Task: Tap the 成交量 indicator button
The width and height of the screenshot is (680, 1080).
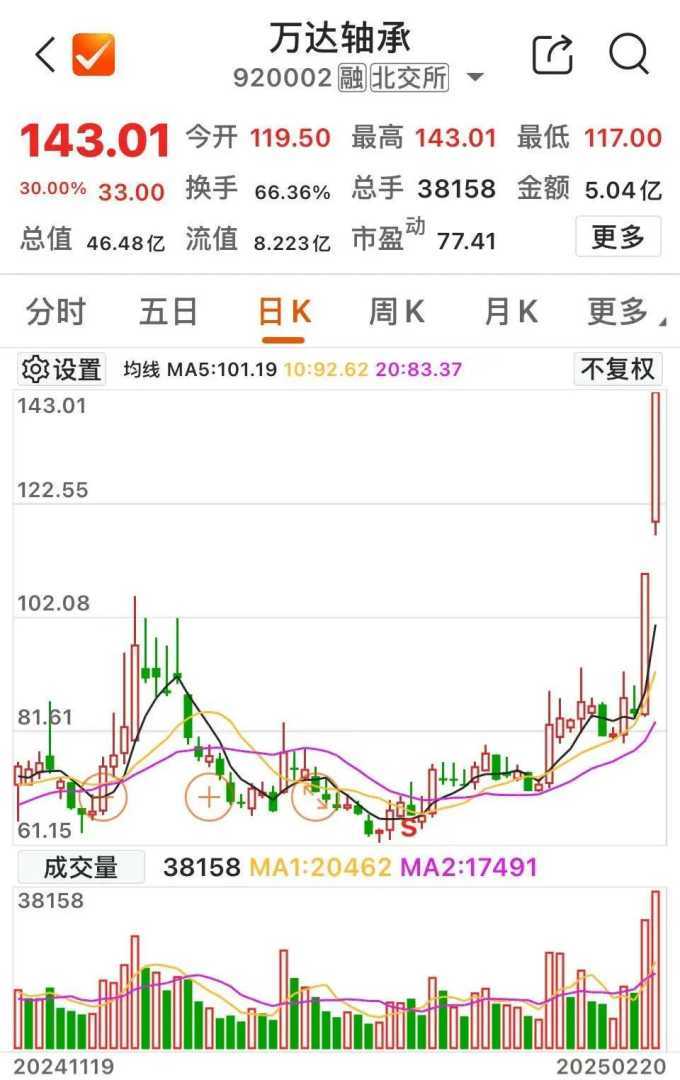Action: (x=80, y=867)
